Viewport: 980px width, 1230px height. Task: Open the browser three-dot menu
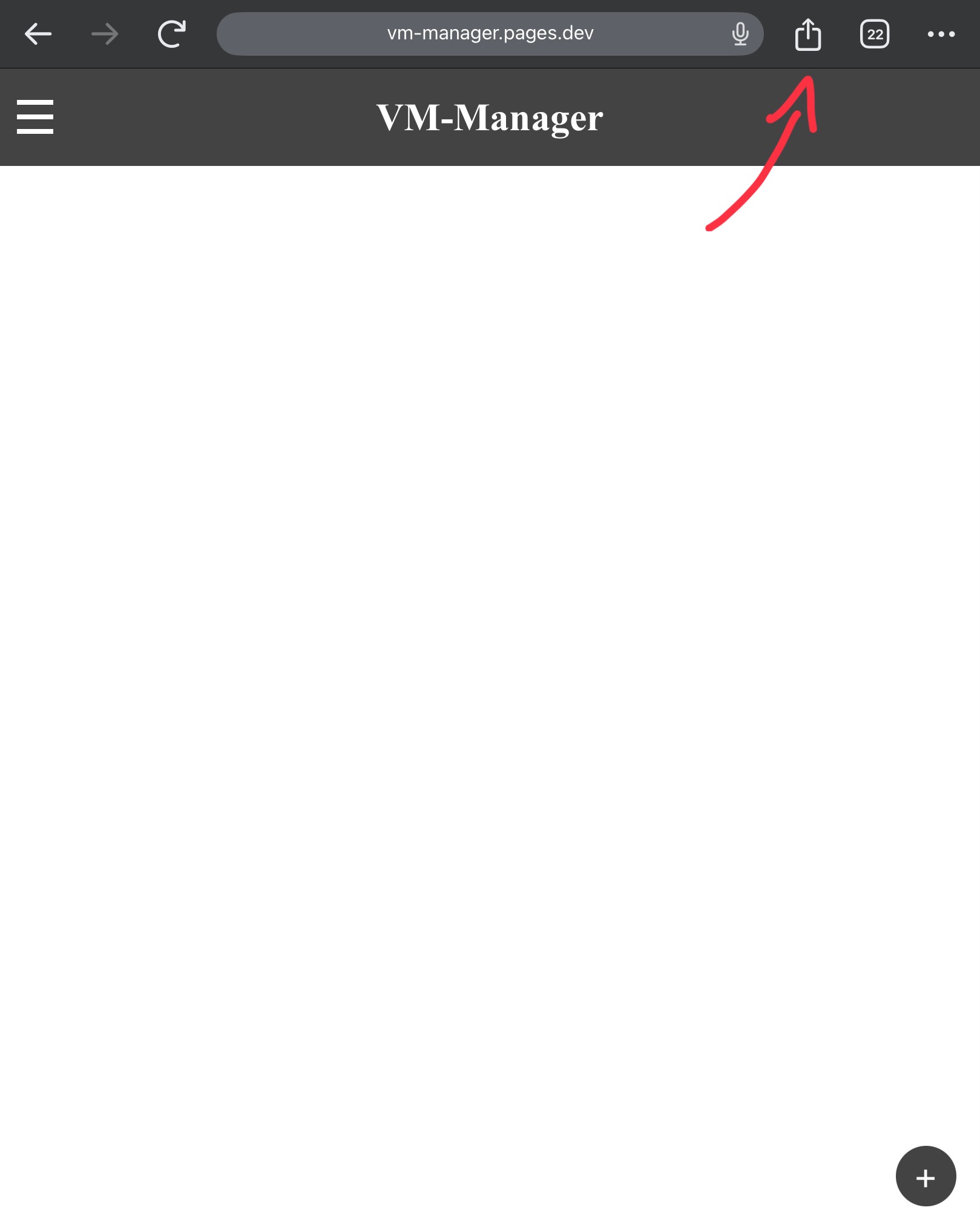pos(941,34)
